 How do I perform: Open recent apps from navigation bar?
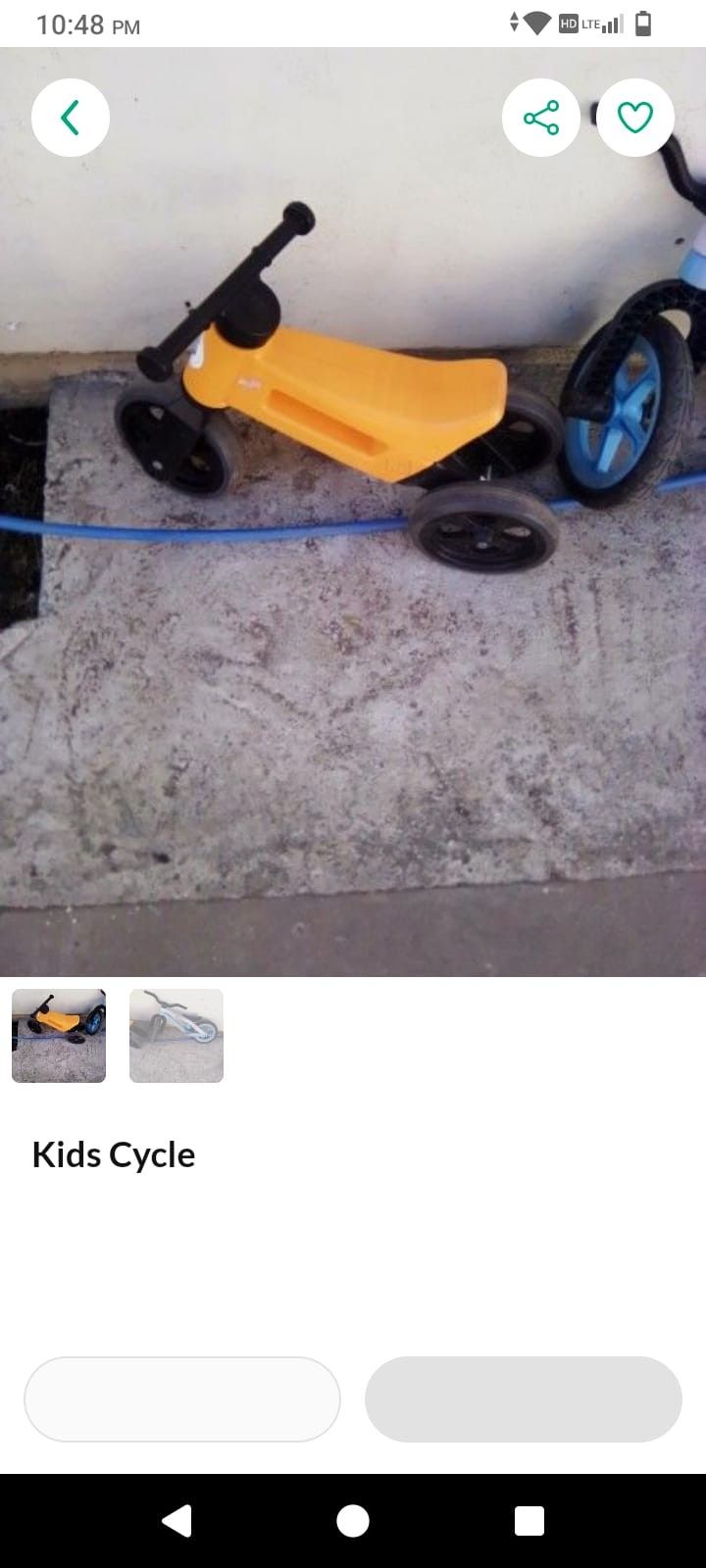tap(529, 1521)
